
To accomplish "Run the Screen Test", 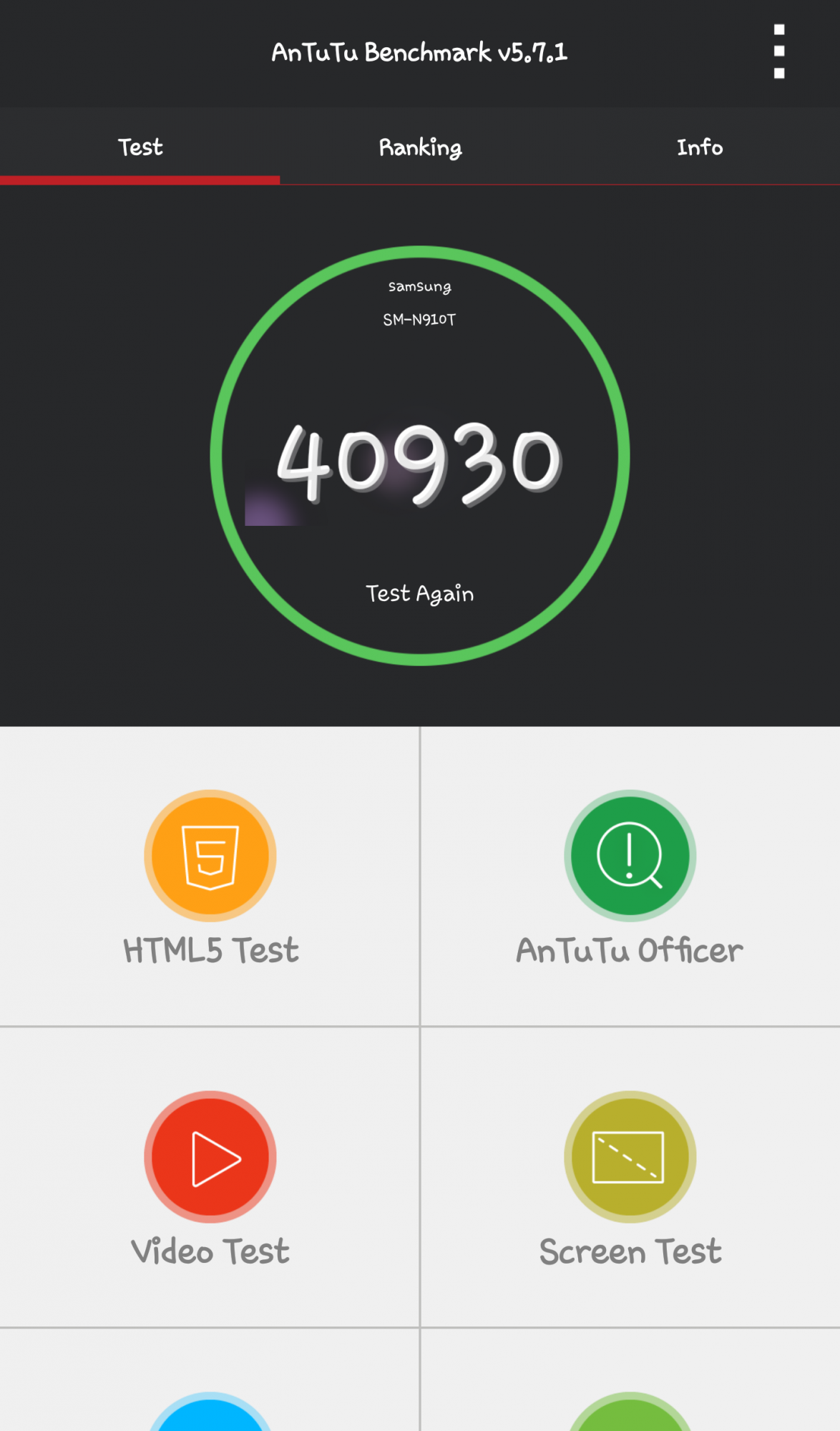I will tap(630, 1177).
